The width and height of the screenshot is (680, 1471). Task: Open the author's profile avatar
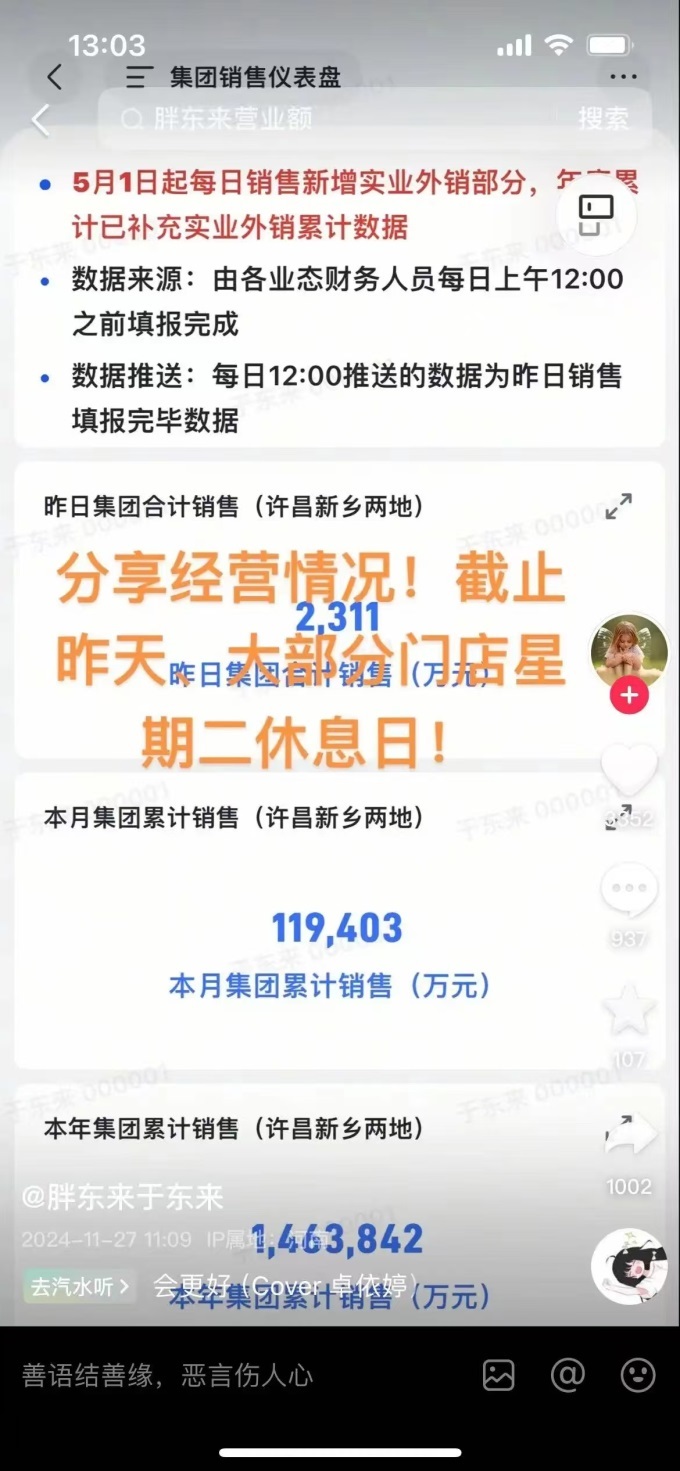[628, 651]
